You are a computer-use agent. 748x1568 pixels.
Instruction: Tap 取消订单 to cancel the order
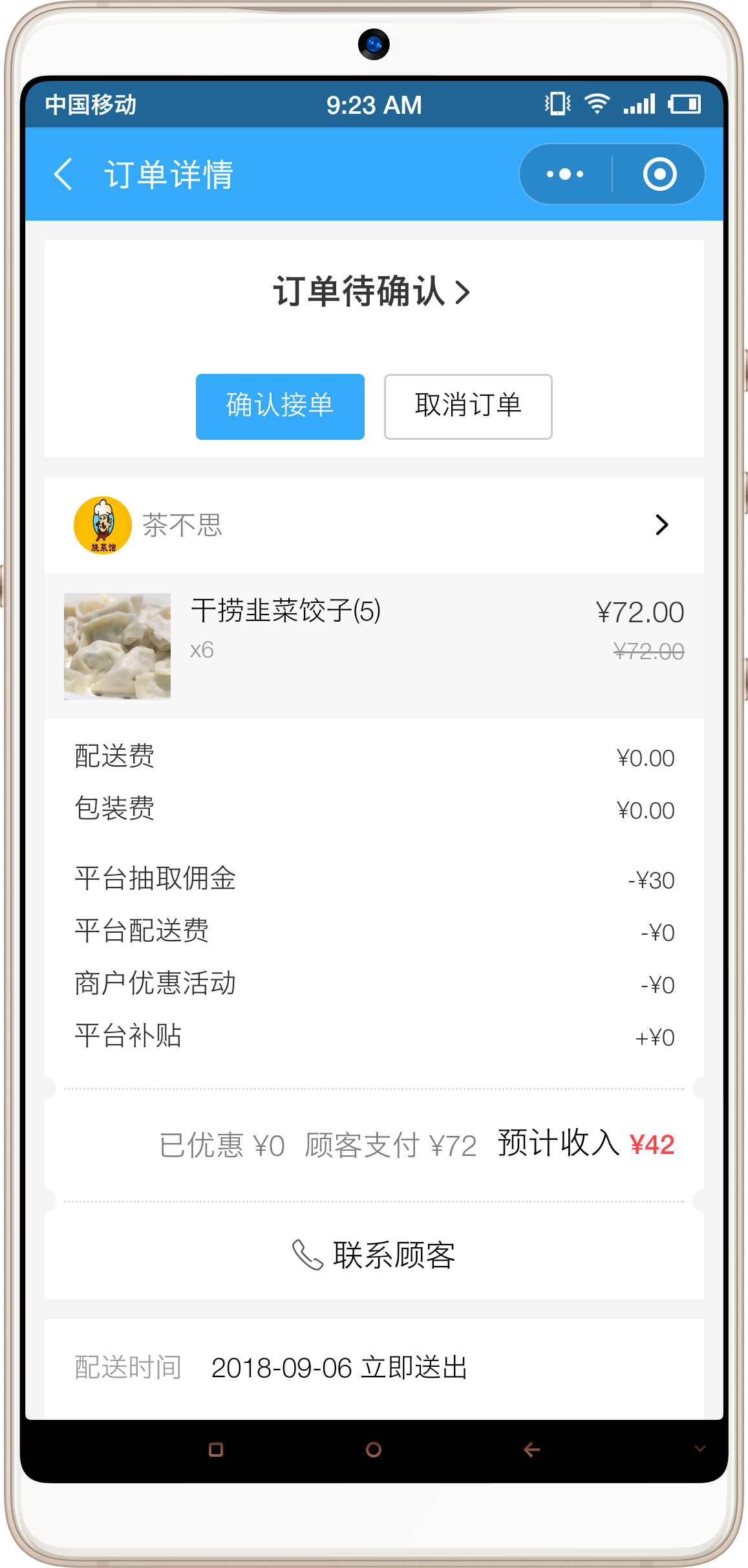point(468,406)
